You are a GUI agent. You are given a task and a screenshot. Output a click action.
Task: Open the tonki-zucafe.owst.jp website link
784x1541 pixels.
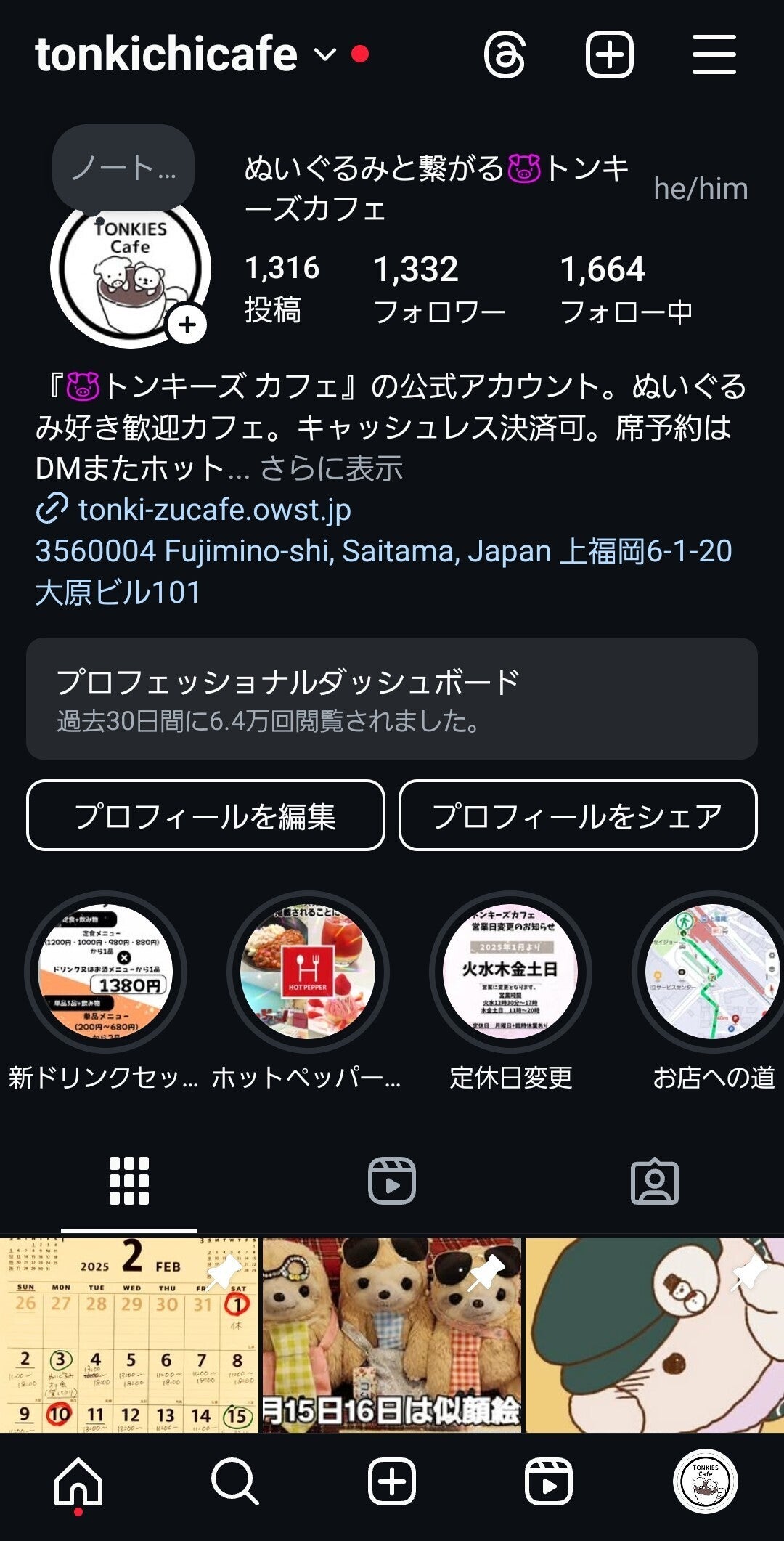click(214, 510)
